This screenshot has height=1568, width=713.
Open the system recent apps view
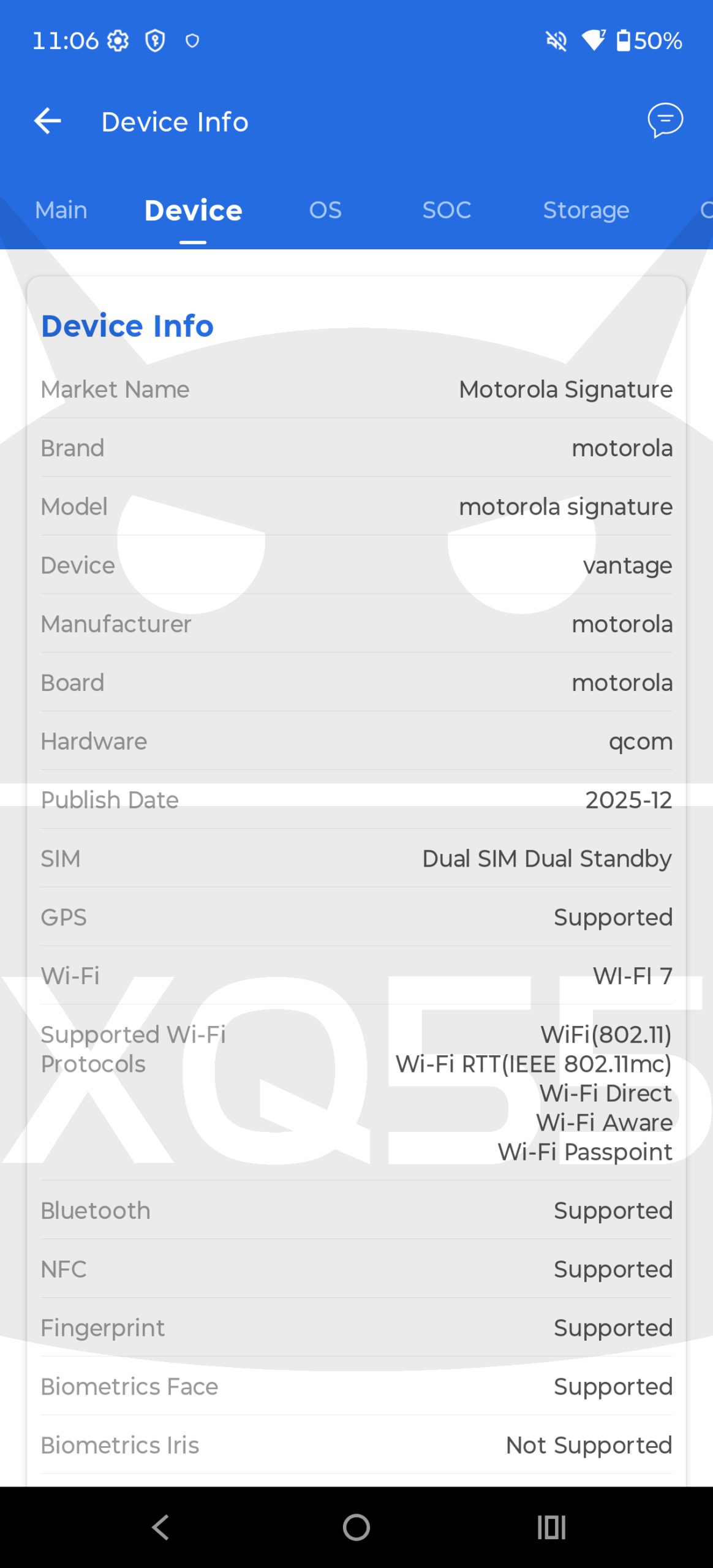[551, 1526]
